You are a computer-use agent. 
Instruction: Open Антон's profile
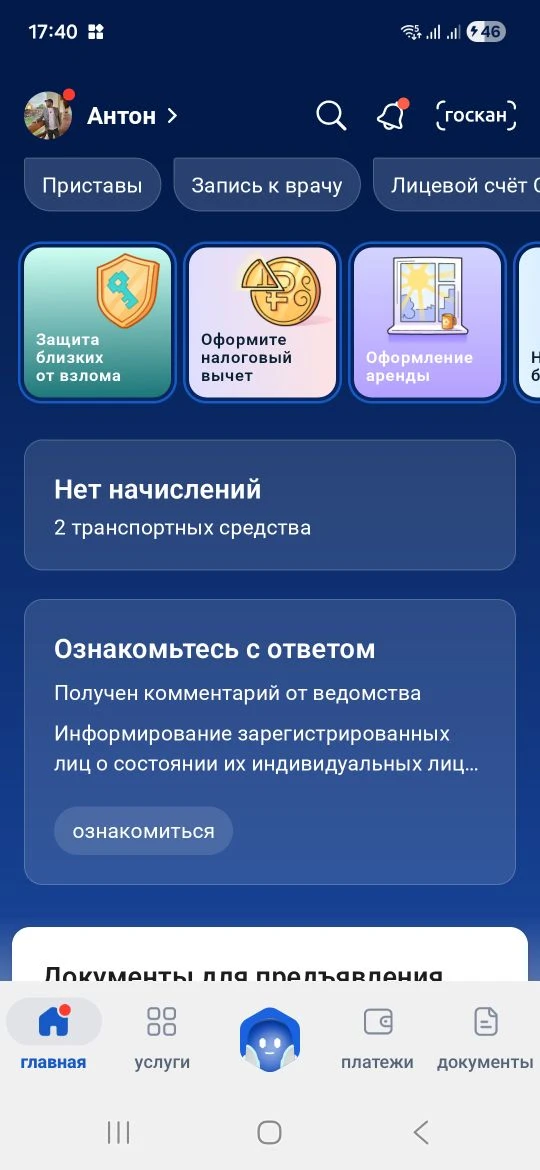(102, 116)
